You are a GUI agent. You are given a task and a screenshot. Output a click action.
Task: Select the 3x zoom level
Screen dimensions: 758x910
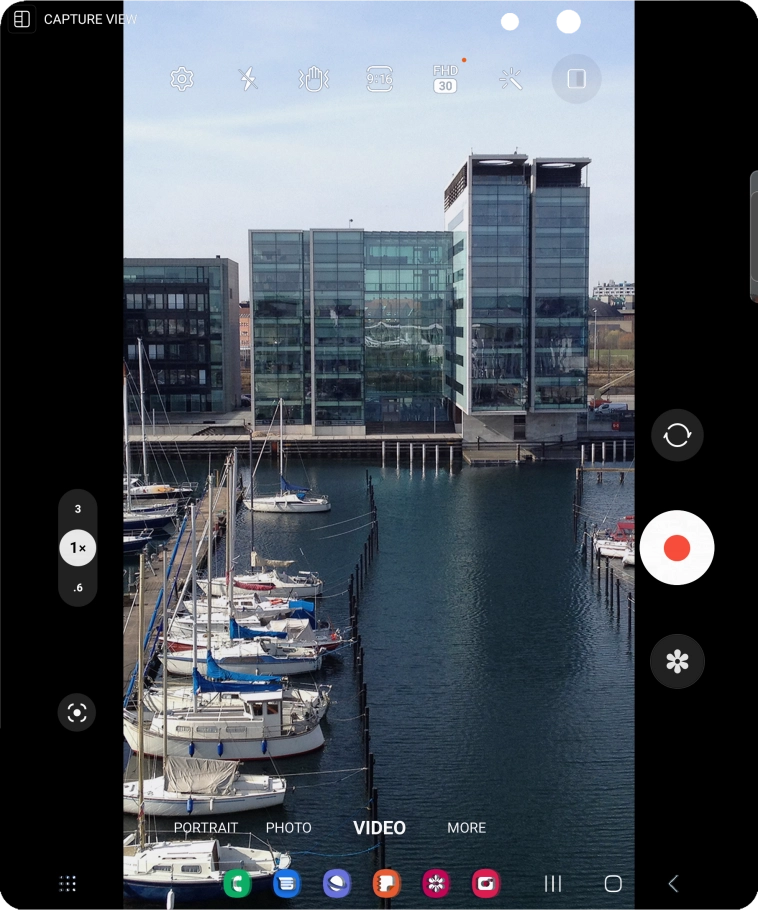coord(77,509)
